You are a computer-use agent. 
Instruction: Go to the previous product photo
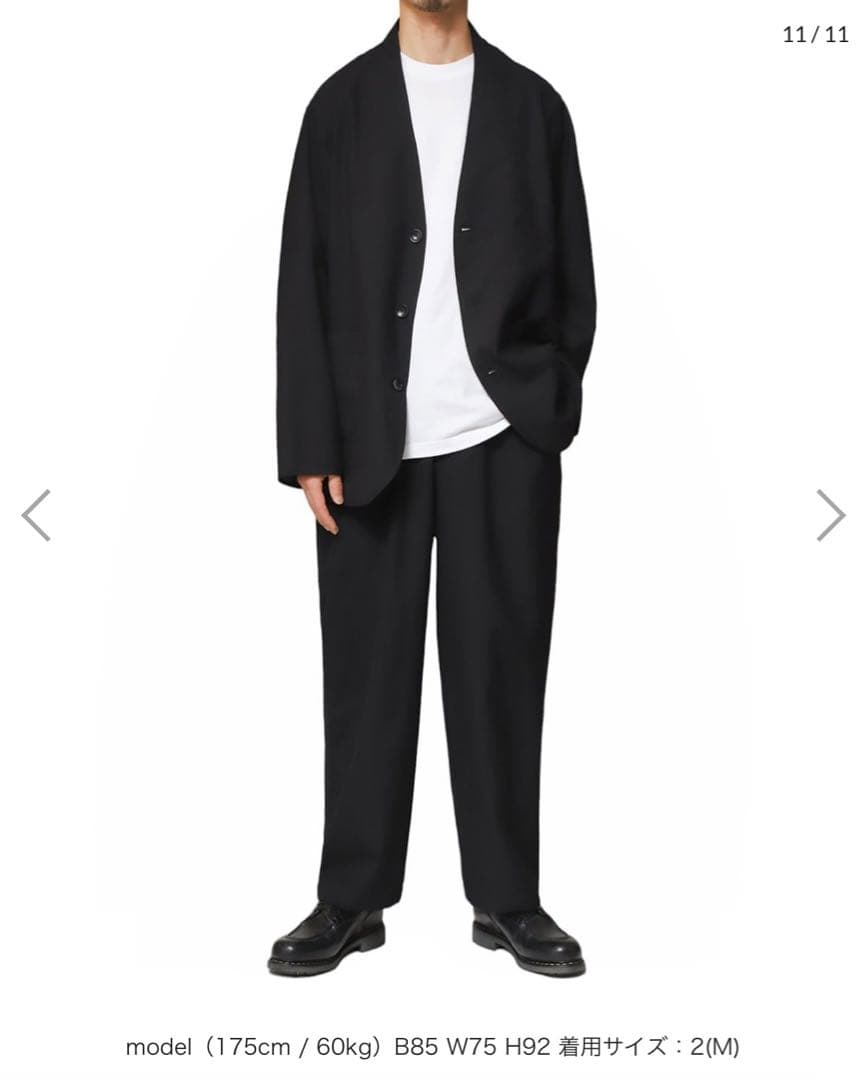[x=36, y=515]
